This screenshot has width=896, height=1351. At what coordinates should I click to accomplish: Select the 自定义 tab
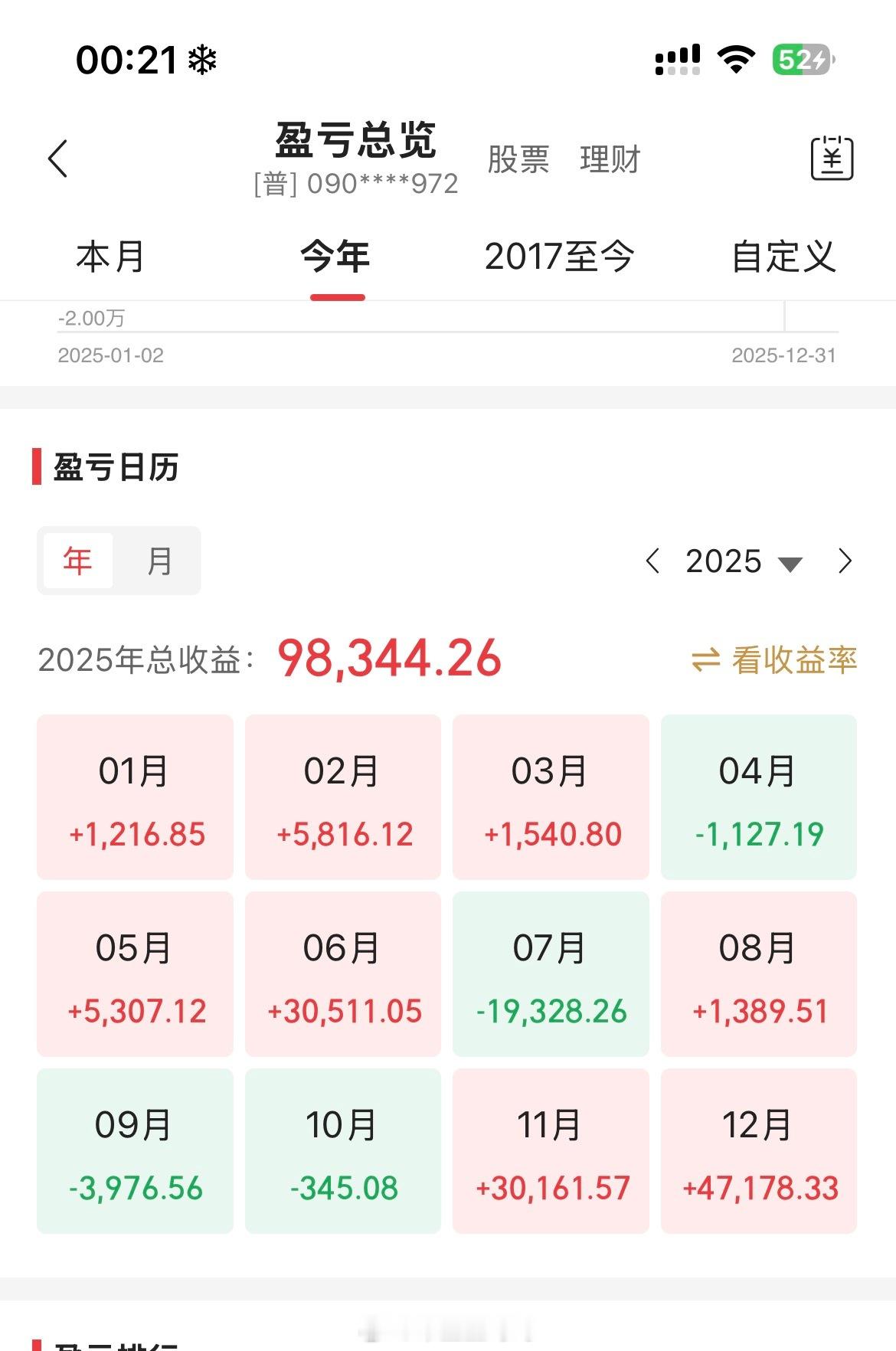point(785,258)
